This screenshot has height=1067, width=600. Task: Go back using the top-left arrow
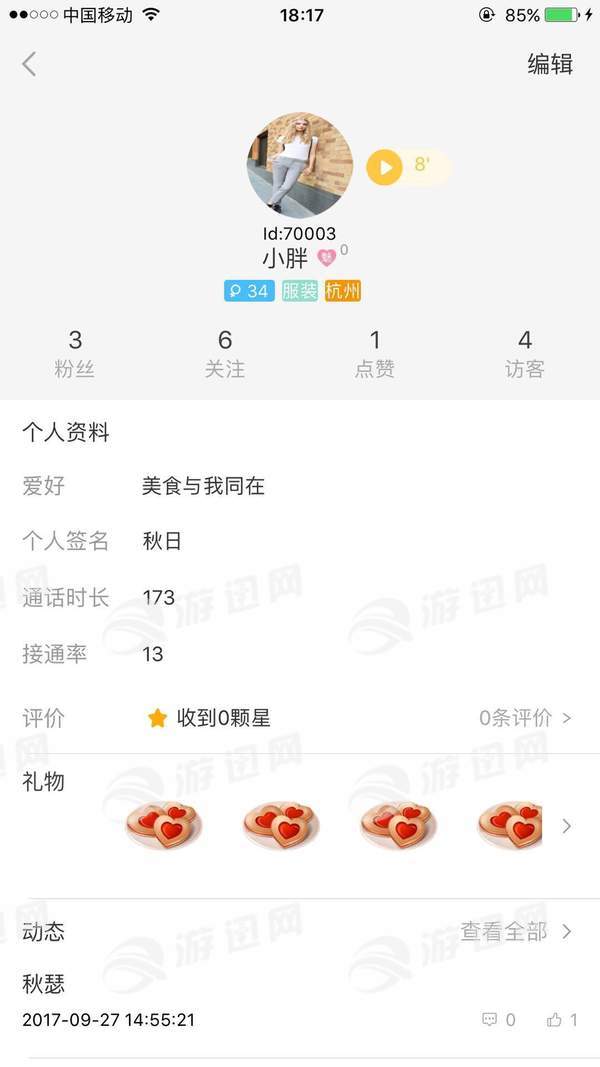(29, 64)
